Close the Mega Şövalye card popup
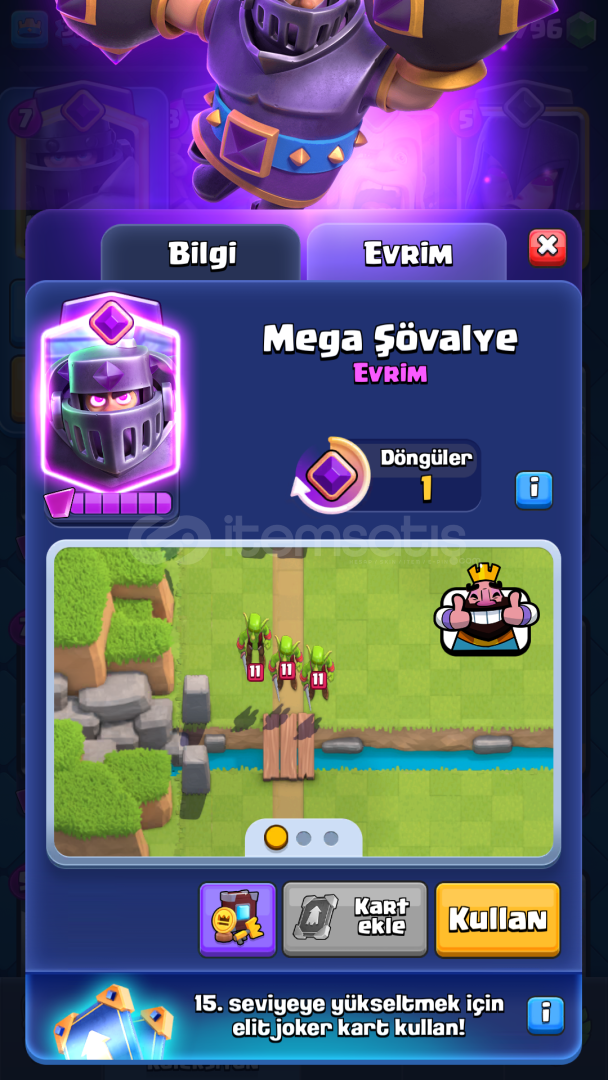 coord(547,248)
